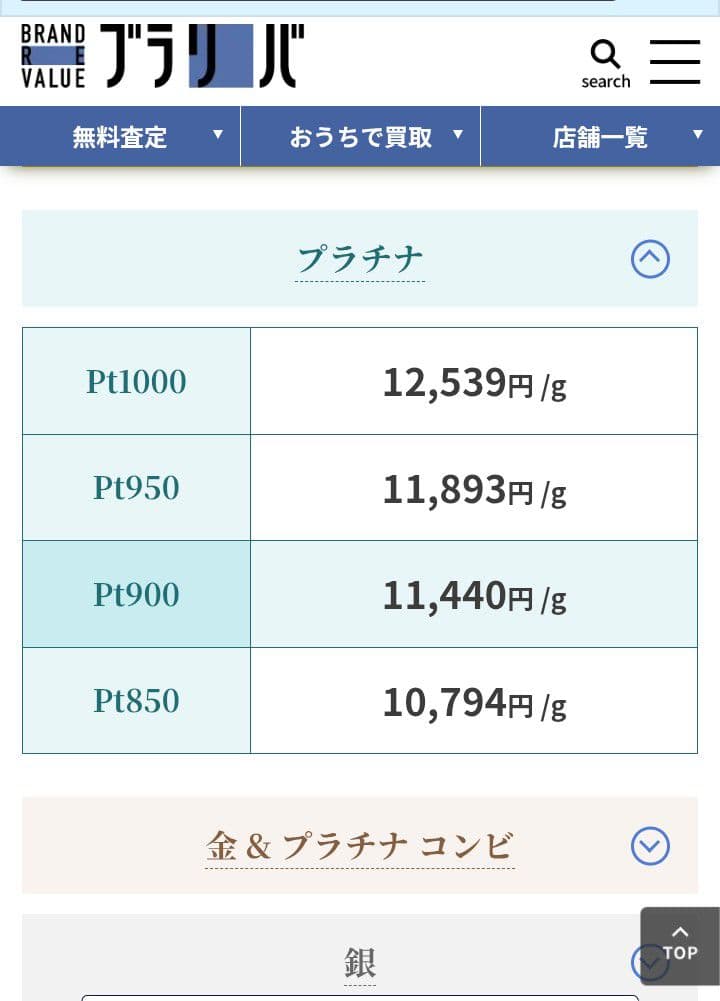Click the circled down-chevron icon beside 銀
720x1001 pixels.
click(650, 963)
